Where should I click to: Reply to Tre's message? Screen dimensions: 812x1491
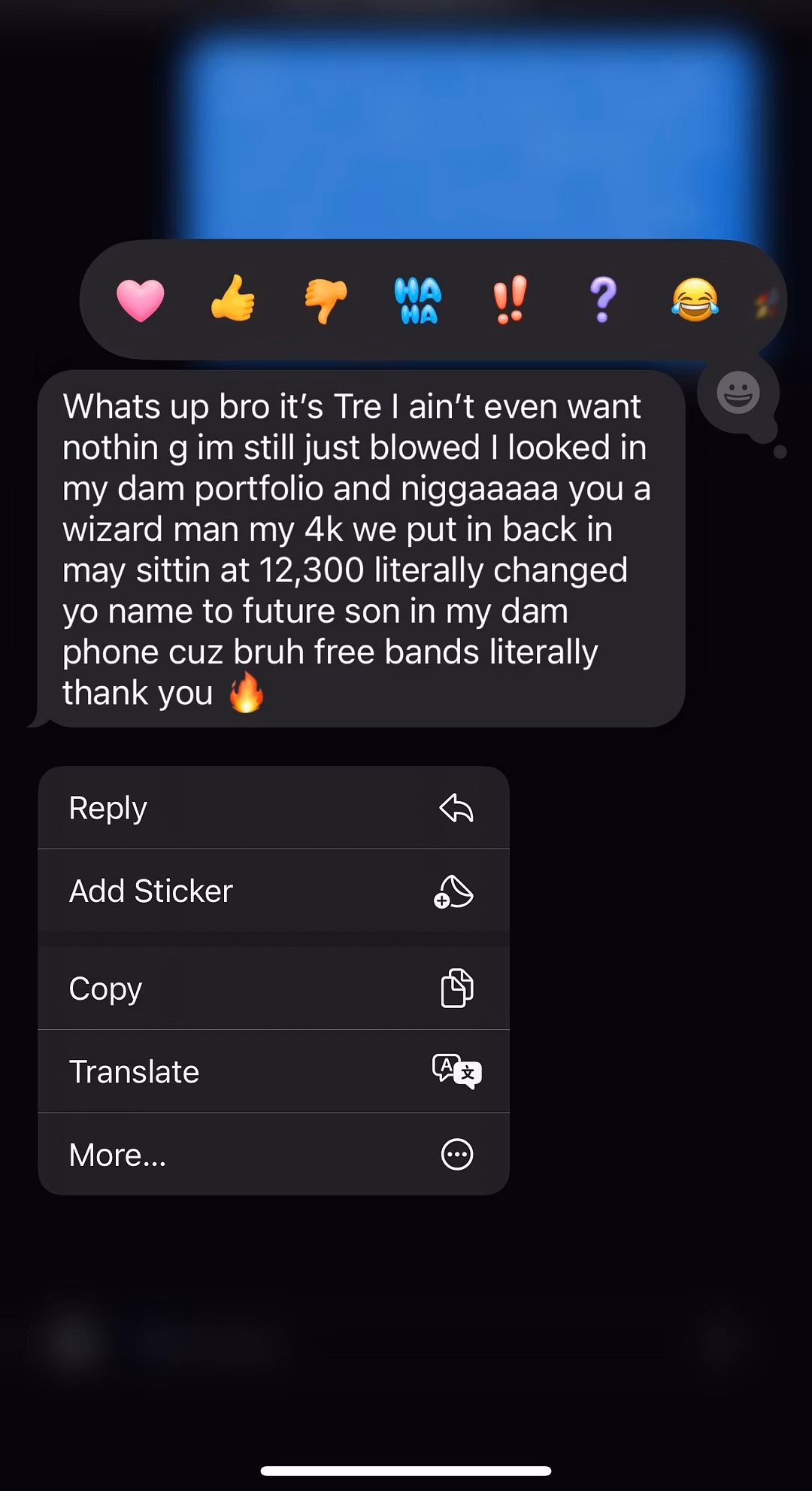(274, 808)
